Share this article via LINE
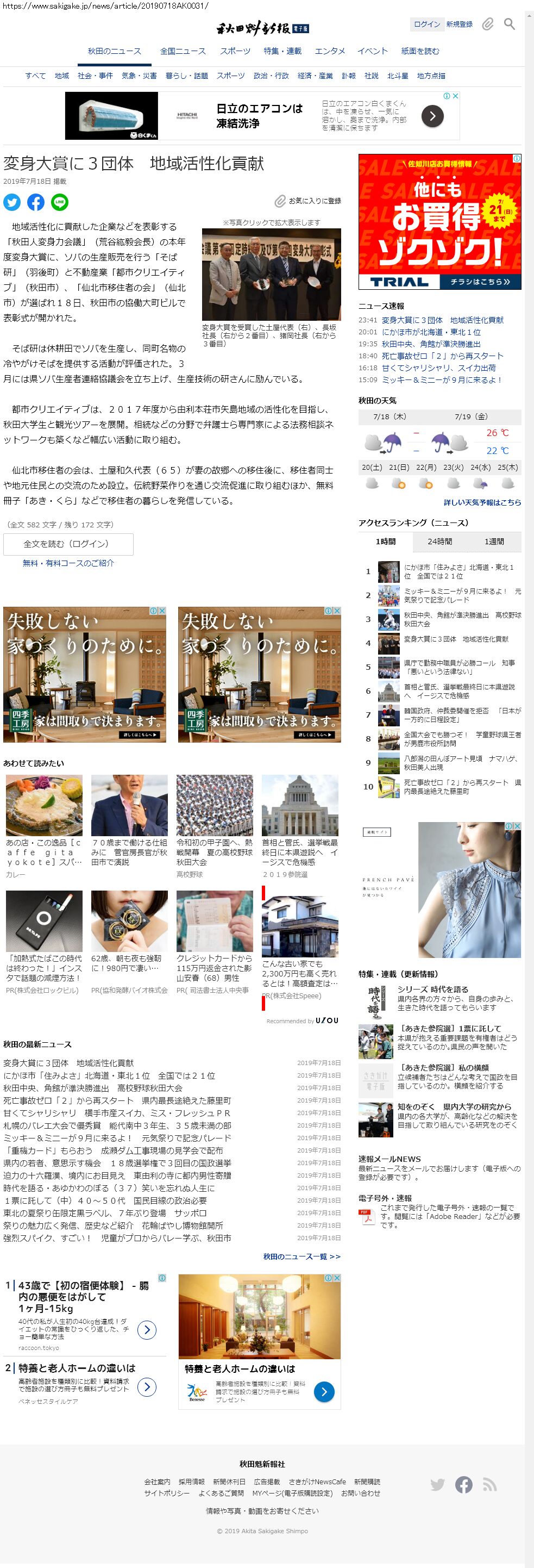This screenshot has height=1568, width=534. coord(60,202)
